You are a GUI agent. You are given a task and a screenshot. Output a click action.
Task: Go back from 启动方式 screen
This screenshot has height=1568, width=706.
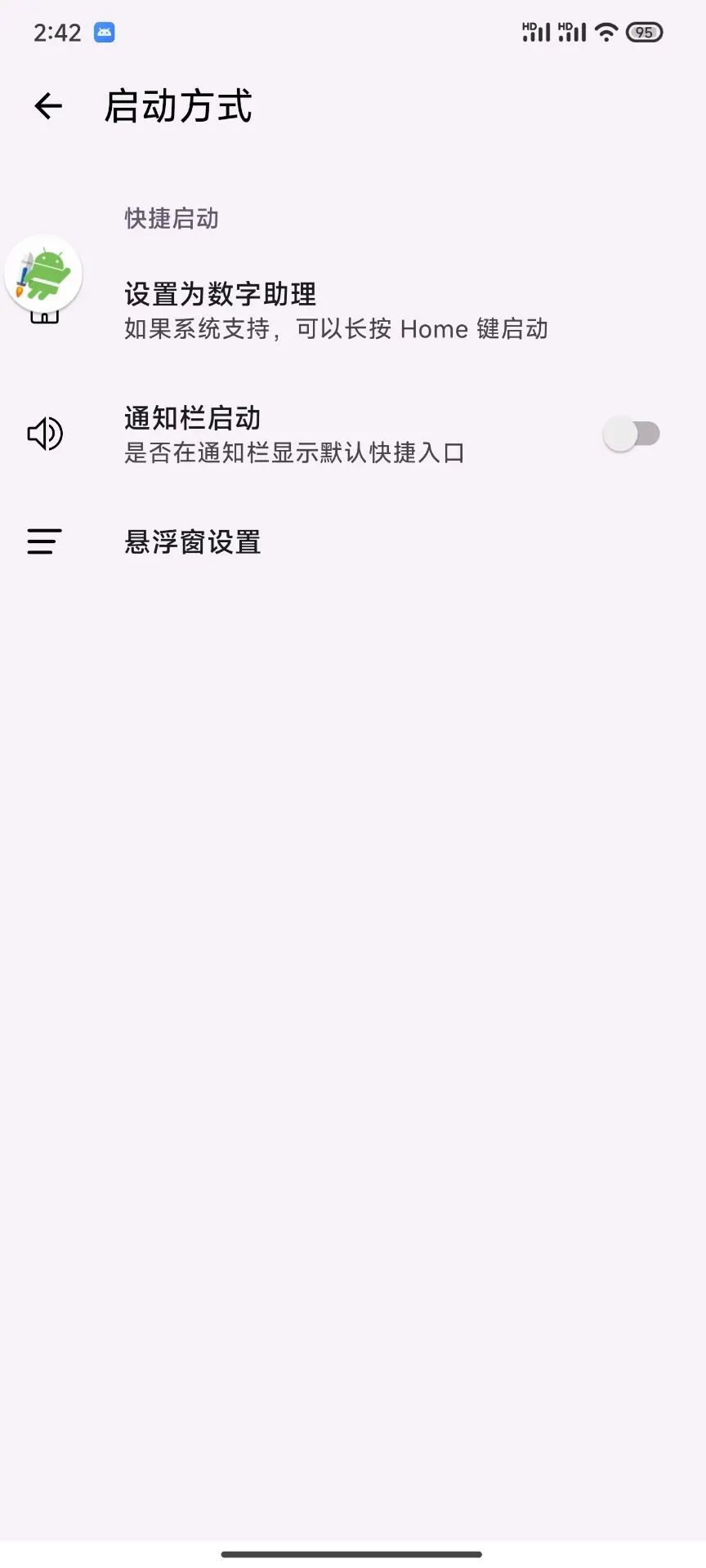pyautogui.click(x=48, y=106)
